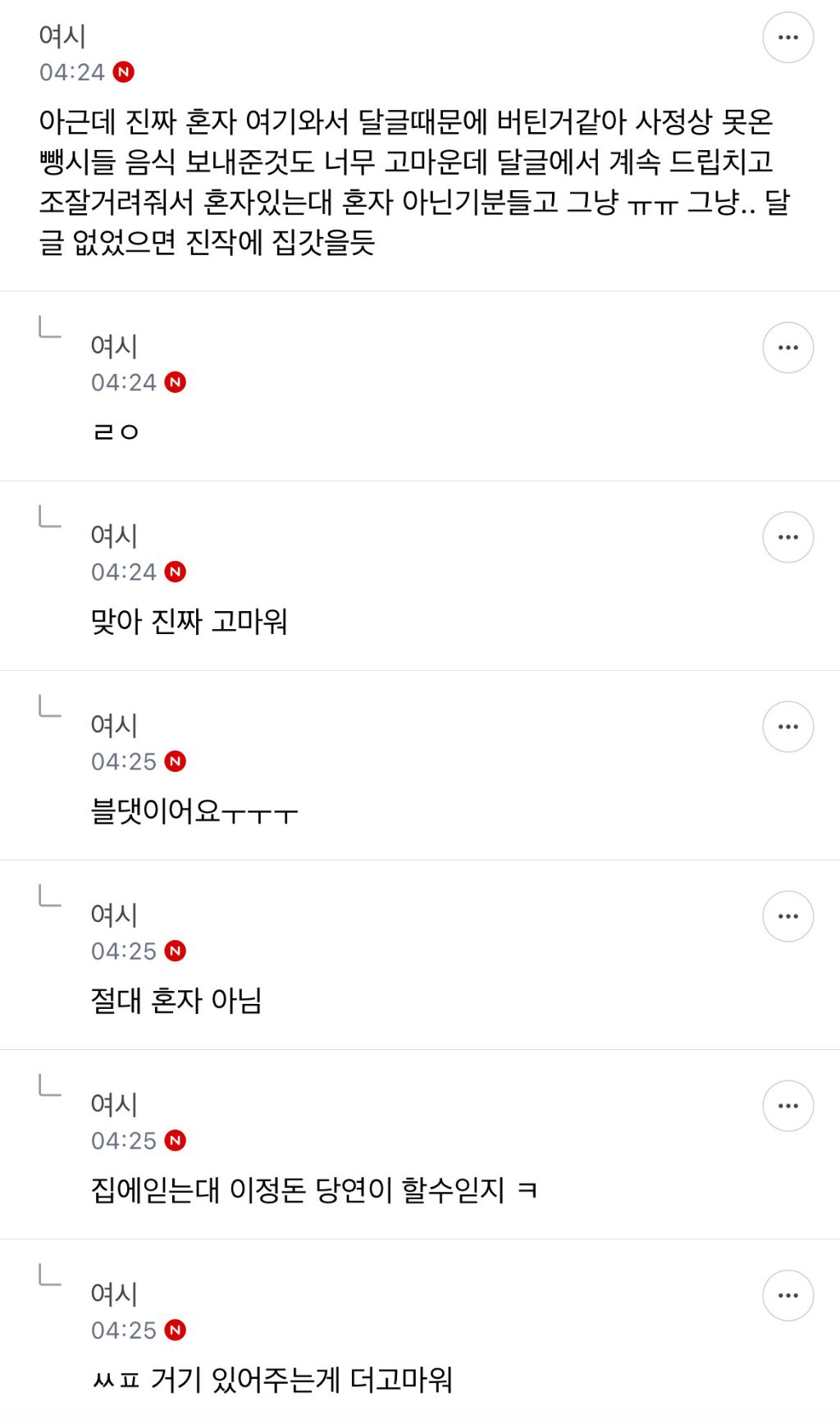Open options for the comment starting '아근데 진짜'
Viewport: 840px width, 1424px height.
coord(787,38)
